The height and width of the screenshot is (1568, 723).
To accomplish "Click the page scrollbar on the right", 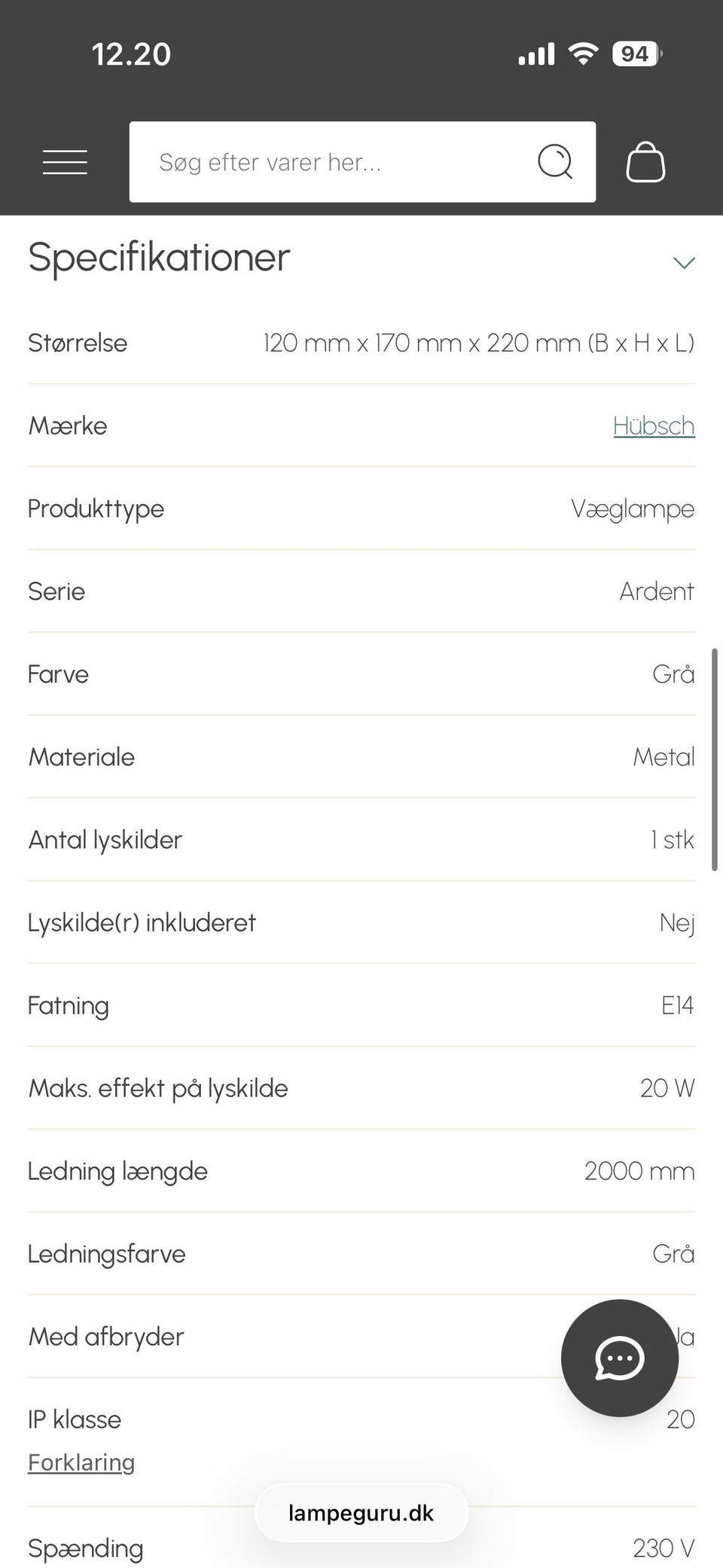I will [x=715, y=753].
